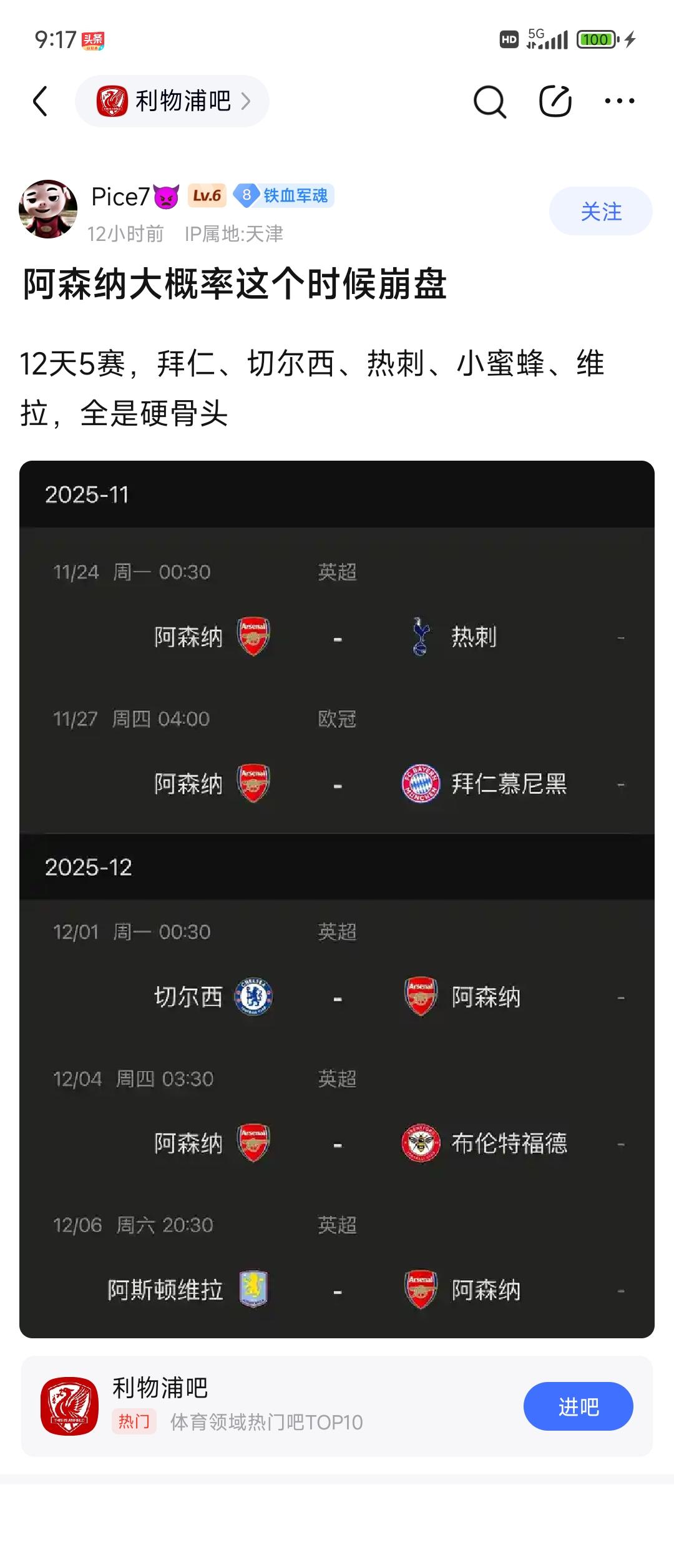
Task: Expand the 利物浦吧 chevron in top bar
Action: [248, 100]
